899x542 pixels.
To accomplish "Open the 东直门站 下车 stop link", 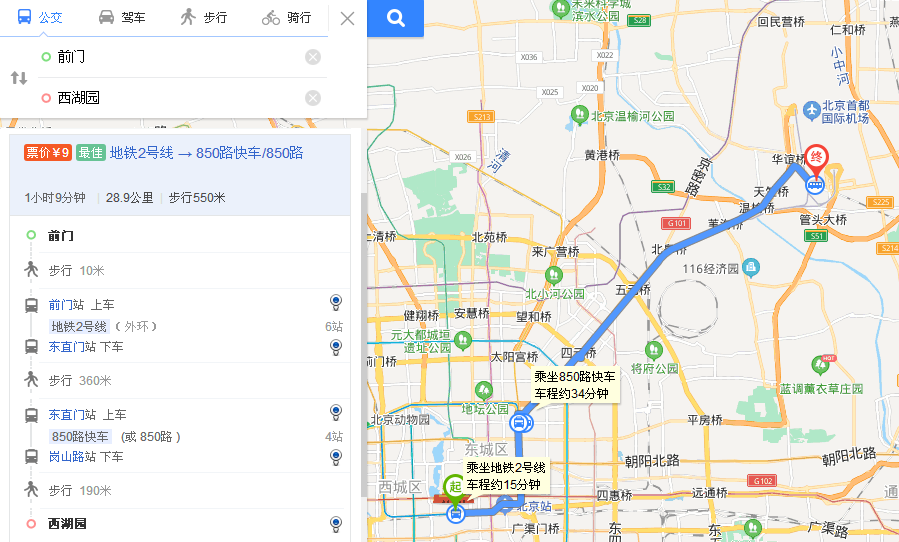I will [x=70, y=347].
